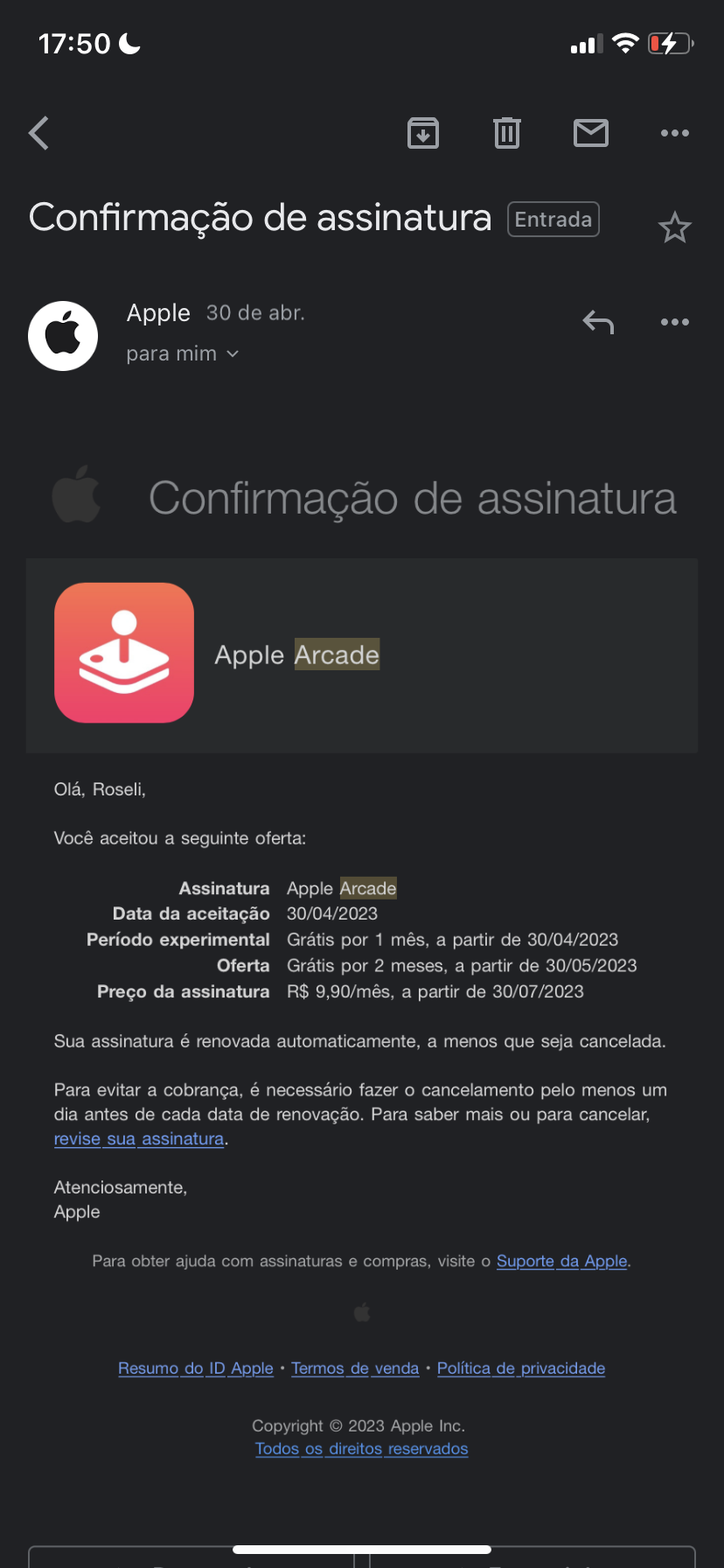Delete this email with the trash icon
The width and height of the screenshot is (724, 1568).
coord(507,133)
